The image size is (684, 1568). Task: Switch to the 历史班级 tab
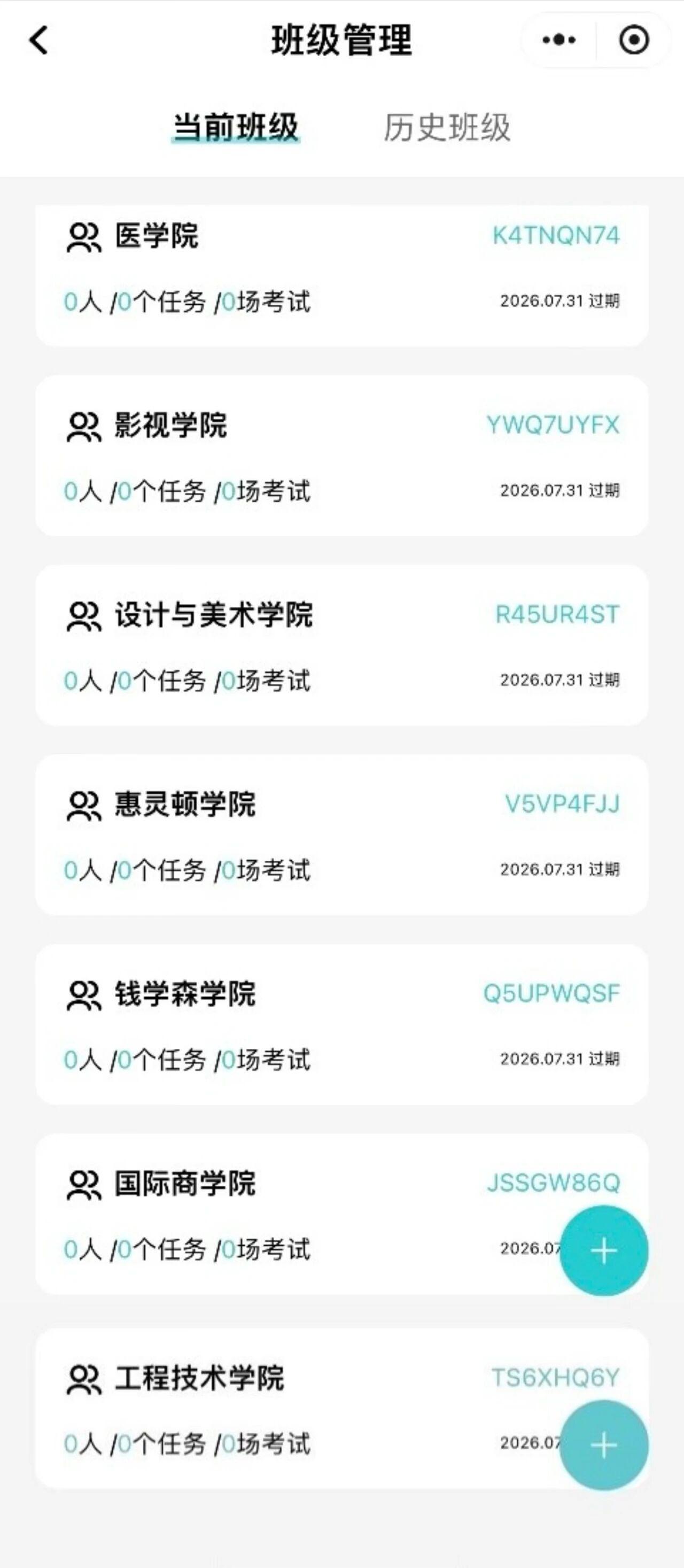point(447,127)
